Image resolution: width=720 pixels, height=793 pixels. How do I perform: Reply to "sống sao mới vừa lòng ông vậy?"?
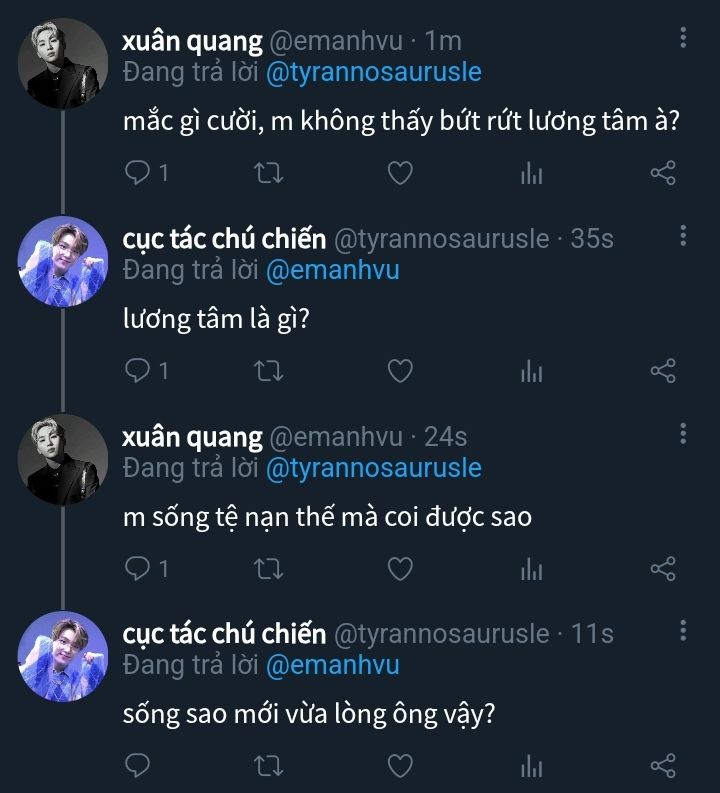click(137, 767)
